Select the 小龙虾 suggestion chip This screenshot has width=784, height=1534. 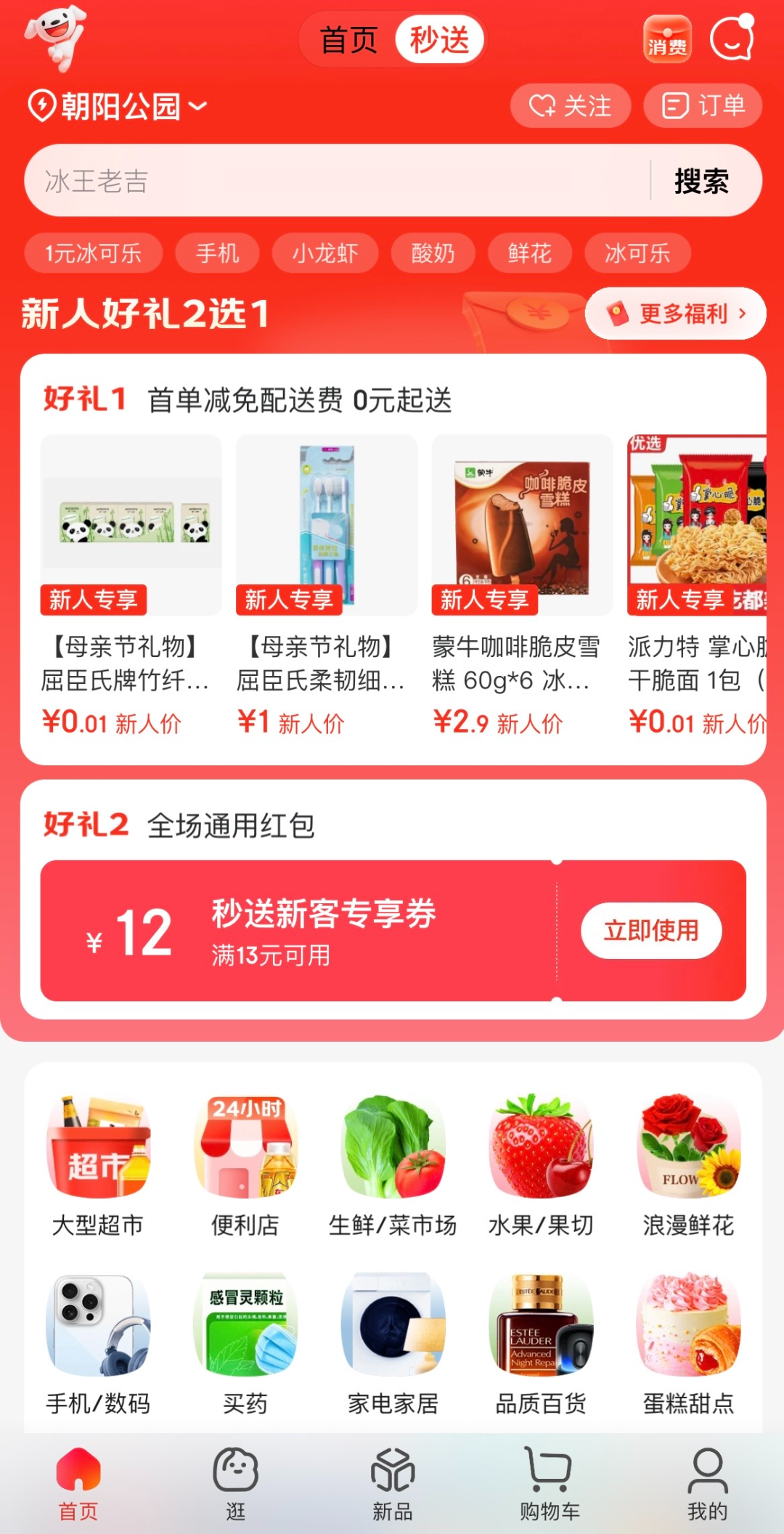coord(324,253)
